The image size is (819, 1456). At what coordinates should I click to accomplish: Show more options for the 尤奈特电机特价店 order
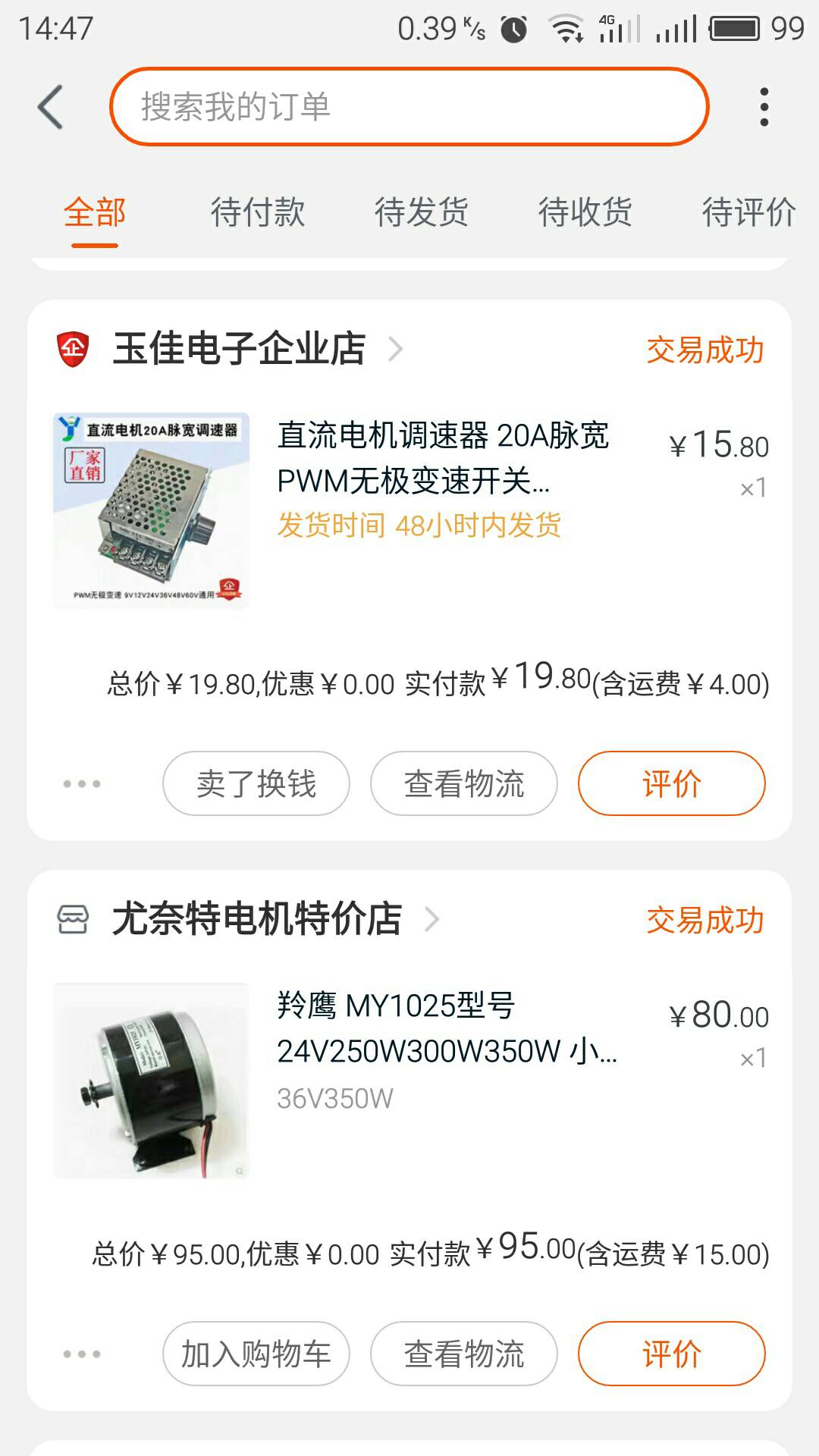(x=82, y=1354)
